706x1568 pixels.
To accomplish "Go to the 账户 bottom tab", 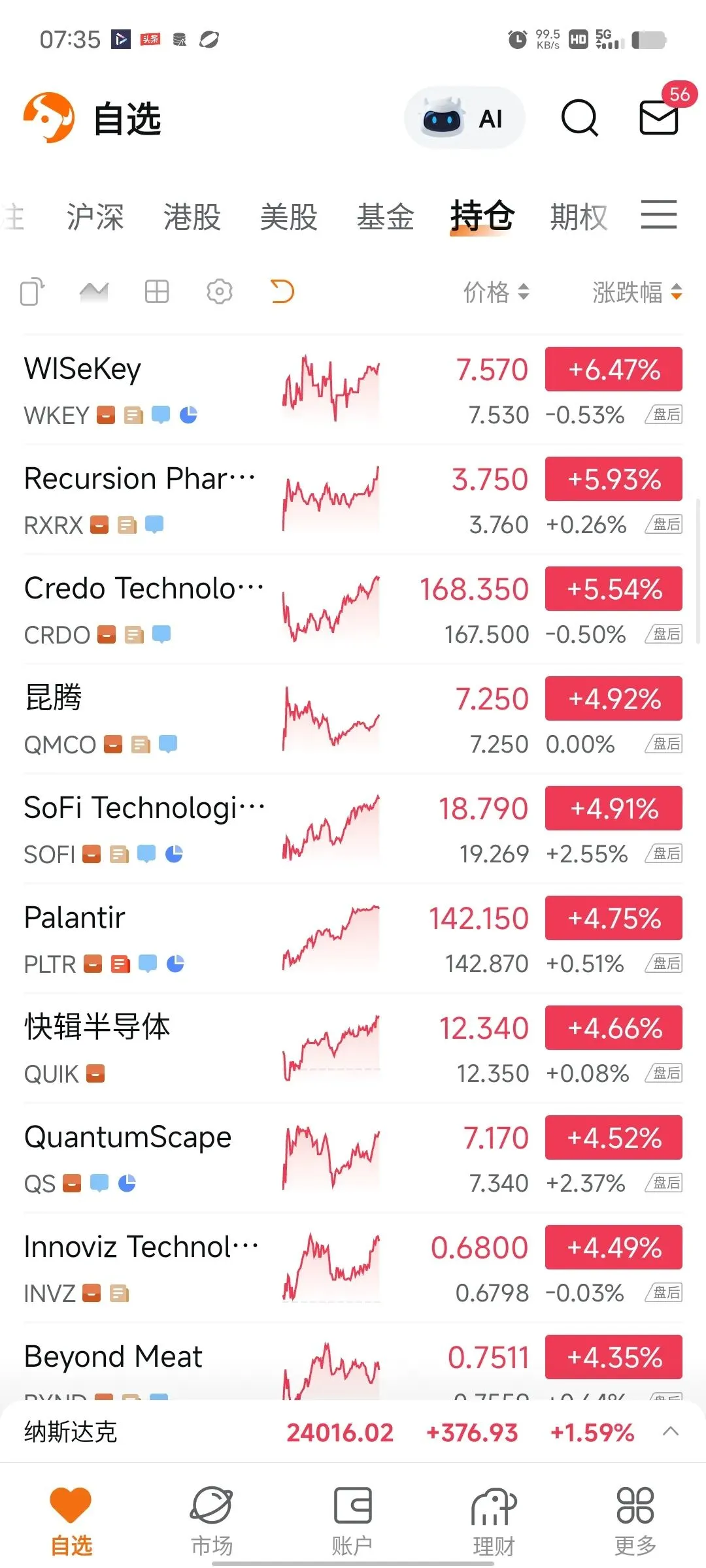I will 352,1519.
